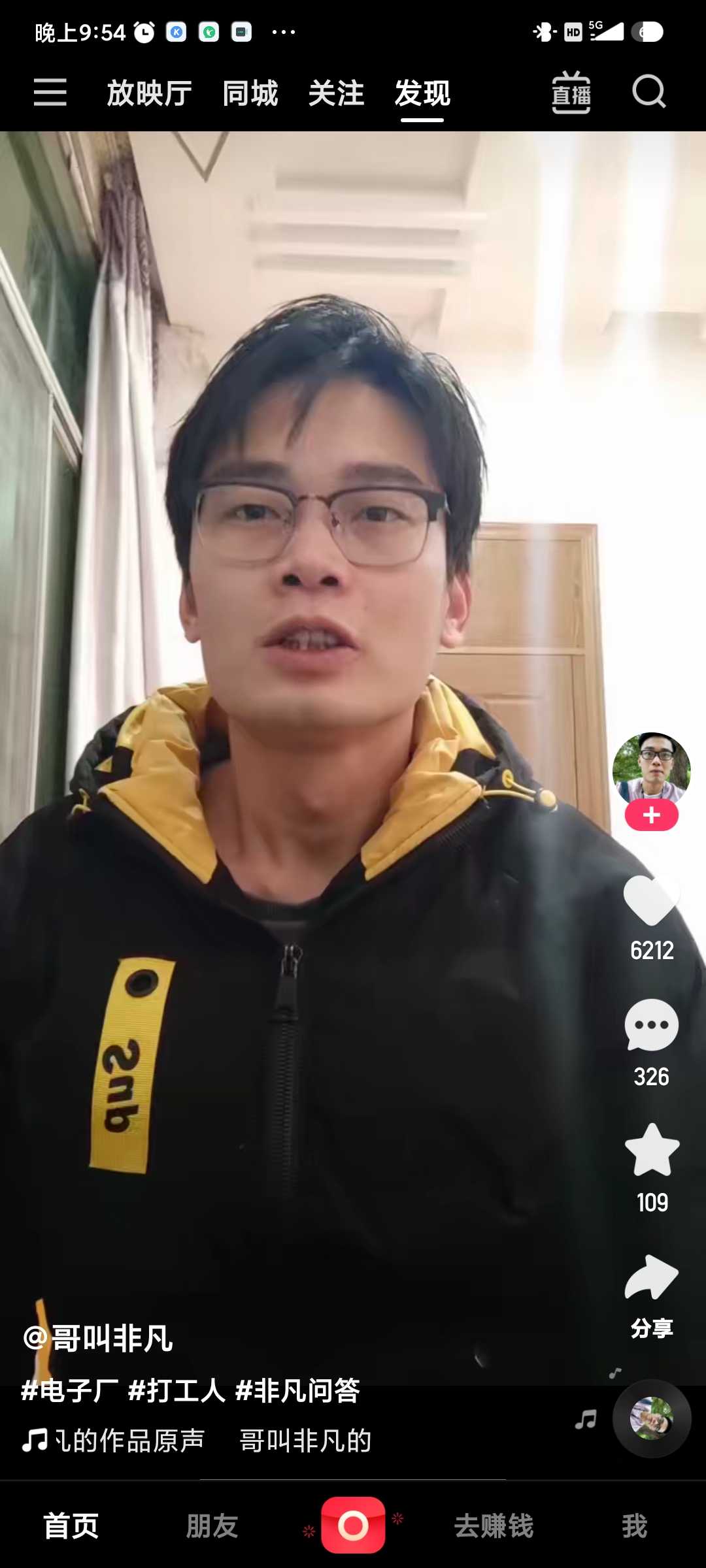Open the search magnifier
Screen dimensions: 706x1568
(649, 91)
